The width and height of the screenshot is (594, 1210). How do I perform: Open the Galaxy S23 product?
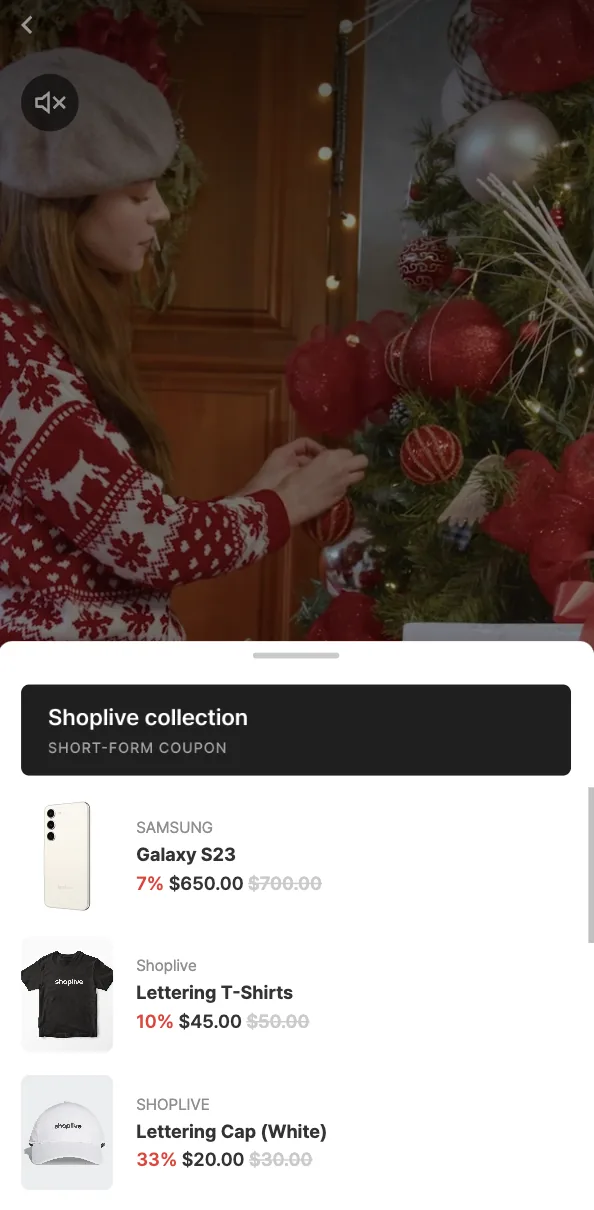click(296, 856)
